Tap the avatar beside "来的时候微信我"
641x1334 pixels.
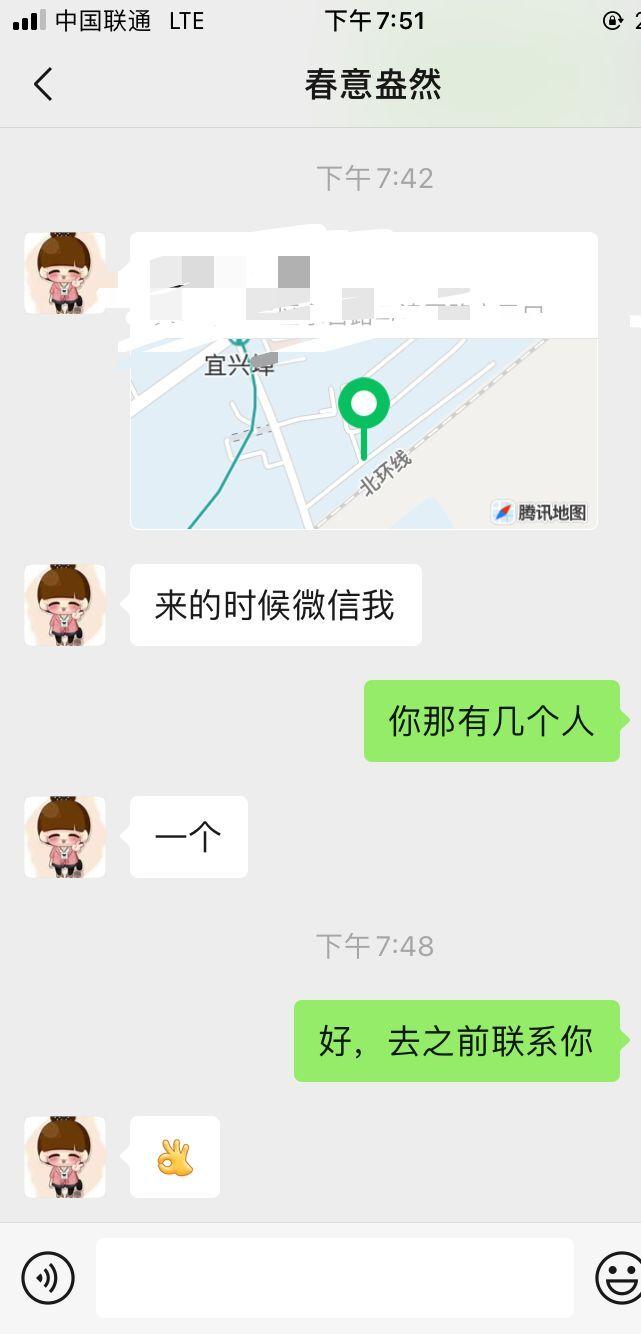point(65,605)
